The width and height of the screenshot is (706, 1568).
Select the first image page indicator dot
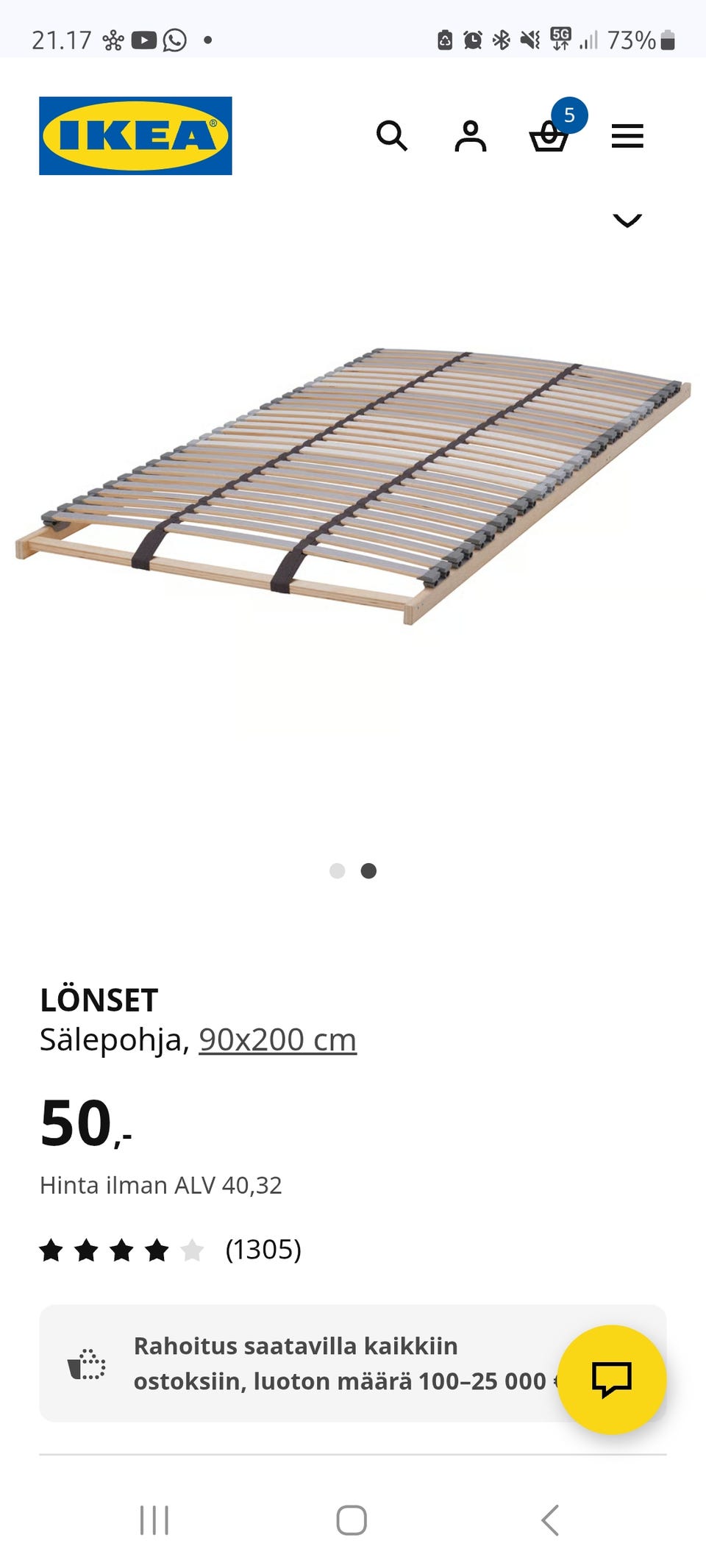pyautogui.click(x=338, y=871)
